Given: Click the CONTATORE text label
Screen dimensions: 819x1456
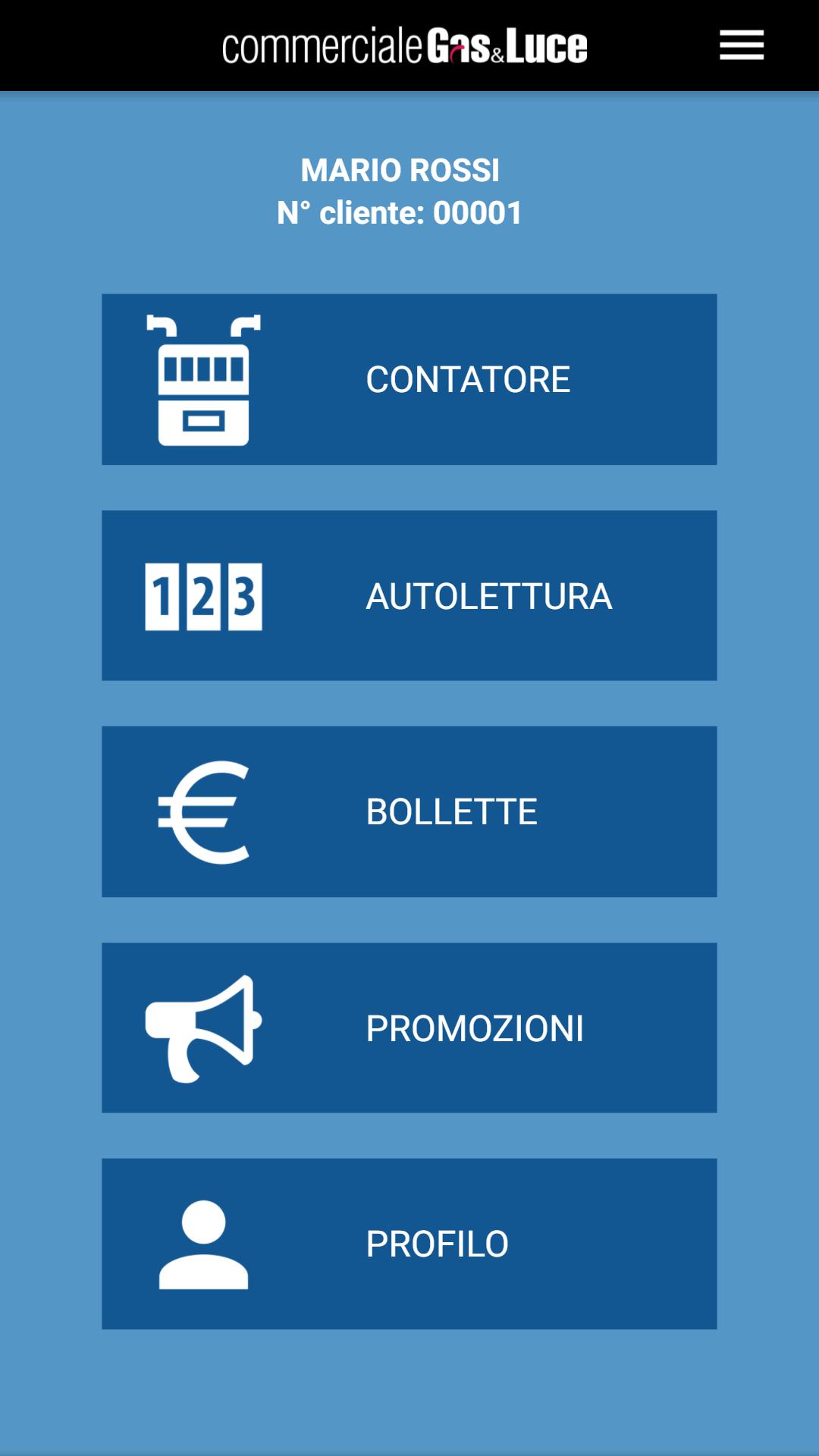Looking at the screenshot, I should tap(466, 379).
